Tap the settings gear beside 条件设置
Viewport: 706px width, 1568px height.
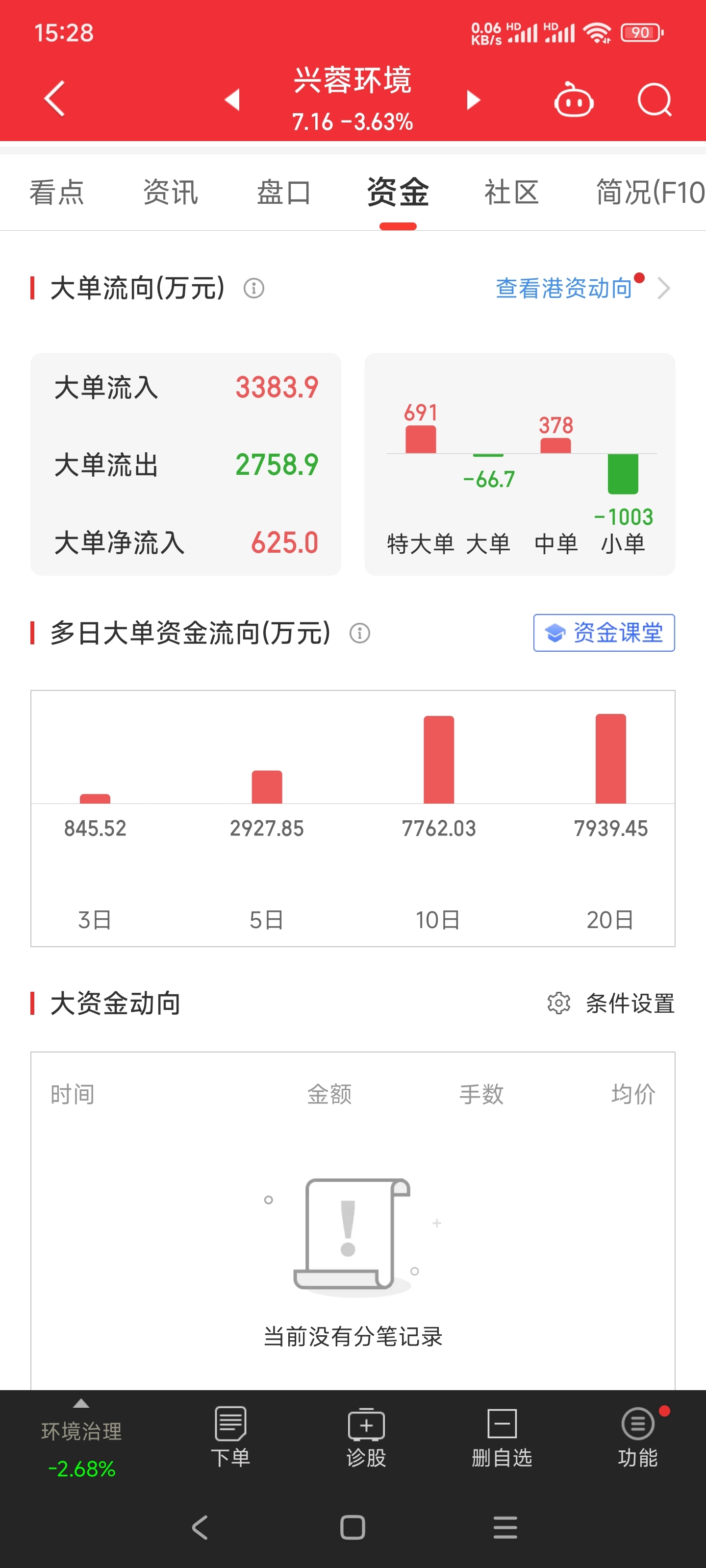(558, 1004)
